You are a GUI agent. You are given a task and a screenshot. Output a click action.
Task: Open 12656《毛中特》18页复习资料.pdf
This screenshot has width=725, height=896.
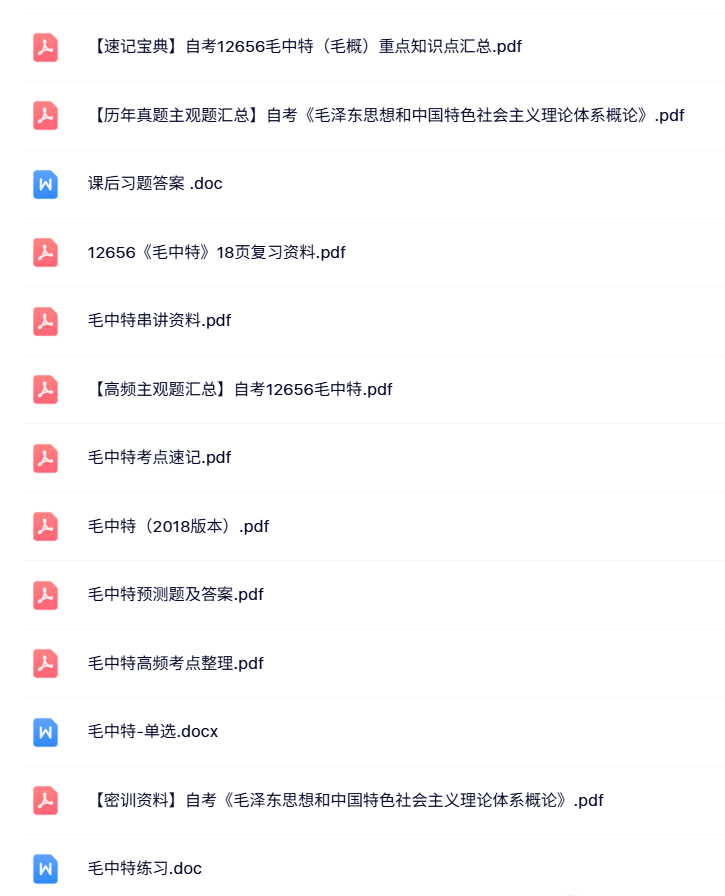click(x=216, y=252)
